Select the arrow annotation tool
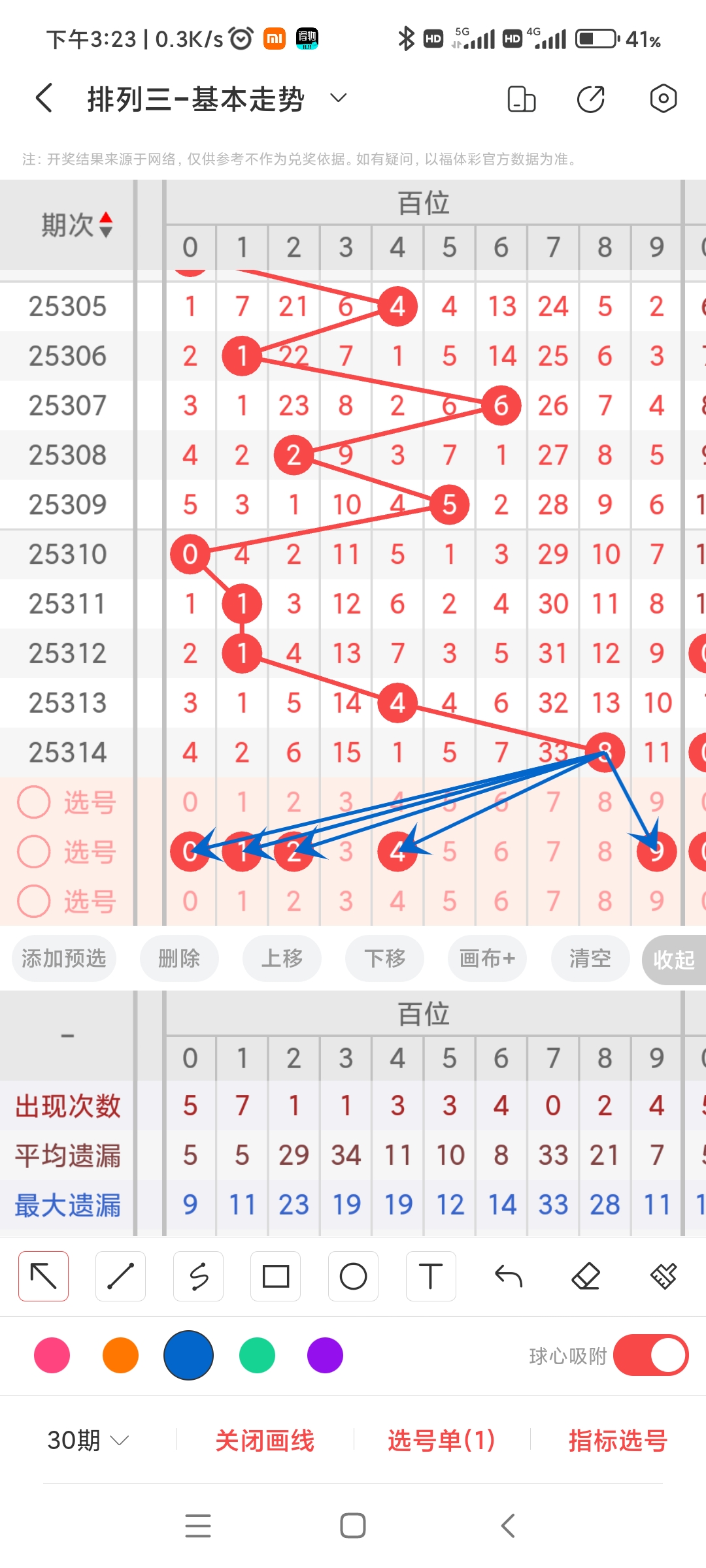The height and width of the screenshot is (1568, 706). click(x=43, y=1275)
